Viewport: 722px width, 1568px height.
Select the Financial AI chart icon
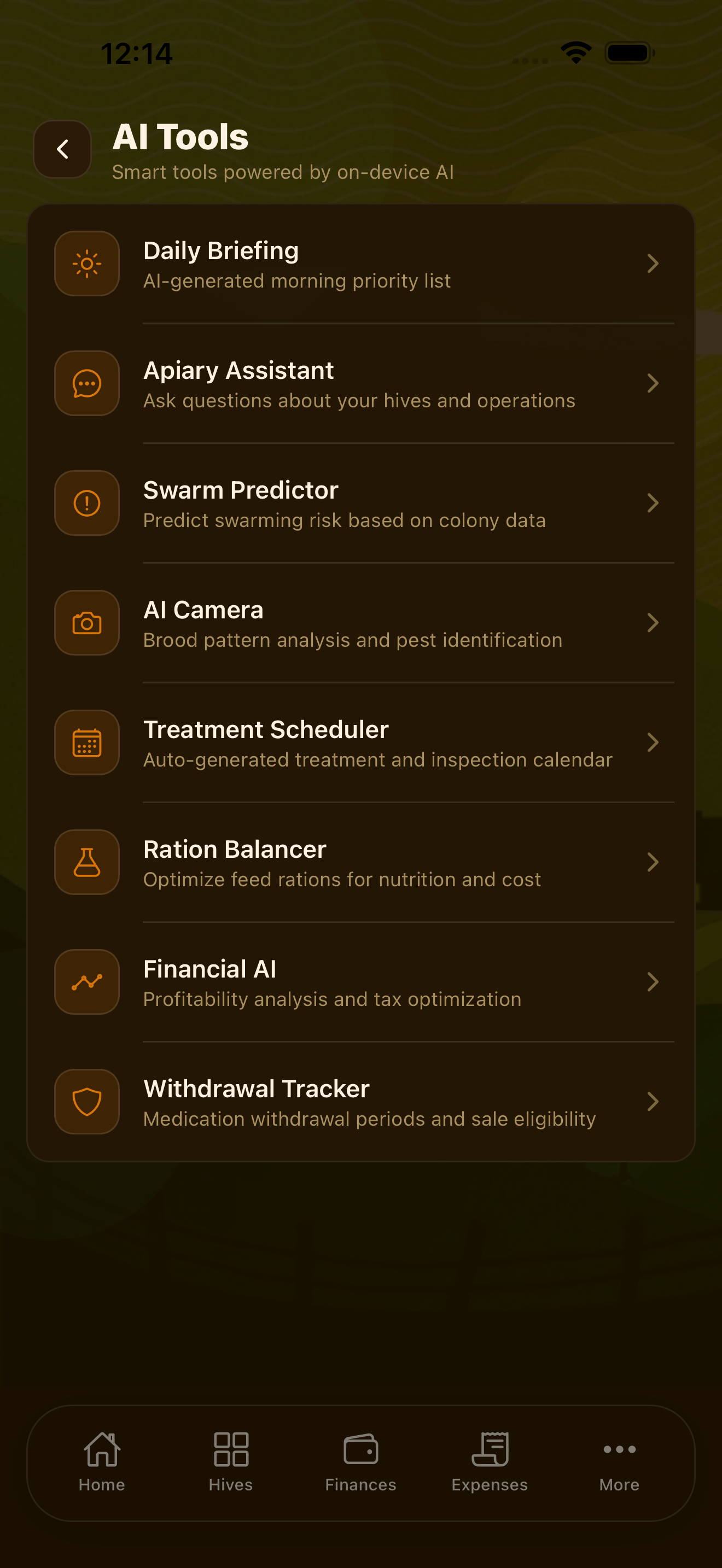[86, 981]
